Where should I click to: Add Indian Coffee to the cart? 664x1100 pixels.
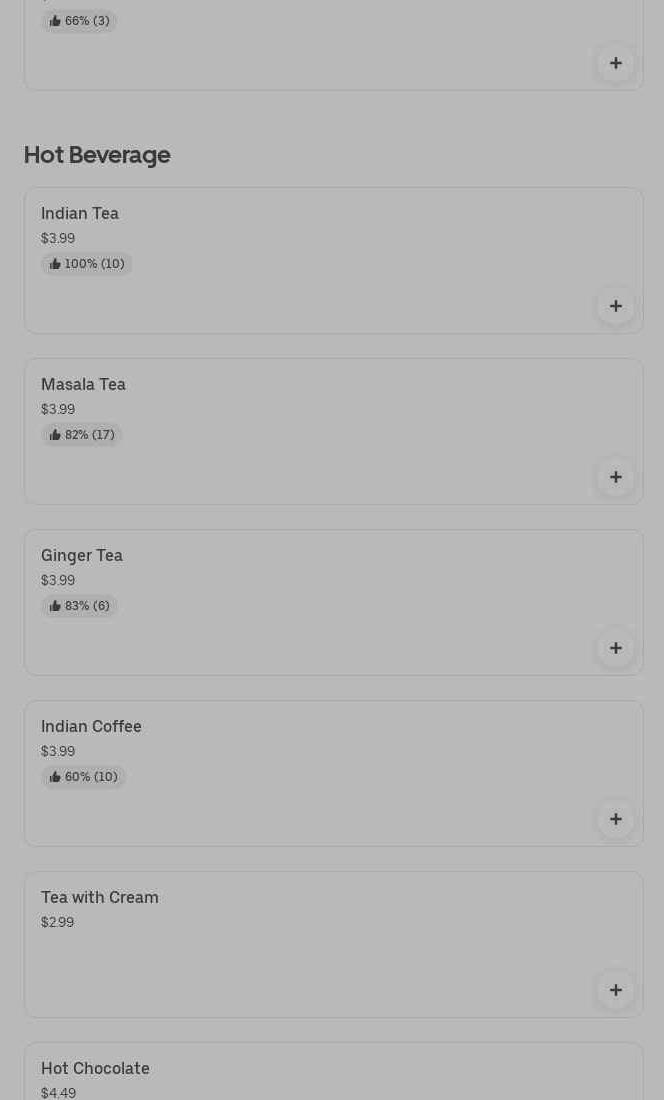[x=616, y=819]
